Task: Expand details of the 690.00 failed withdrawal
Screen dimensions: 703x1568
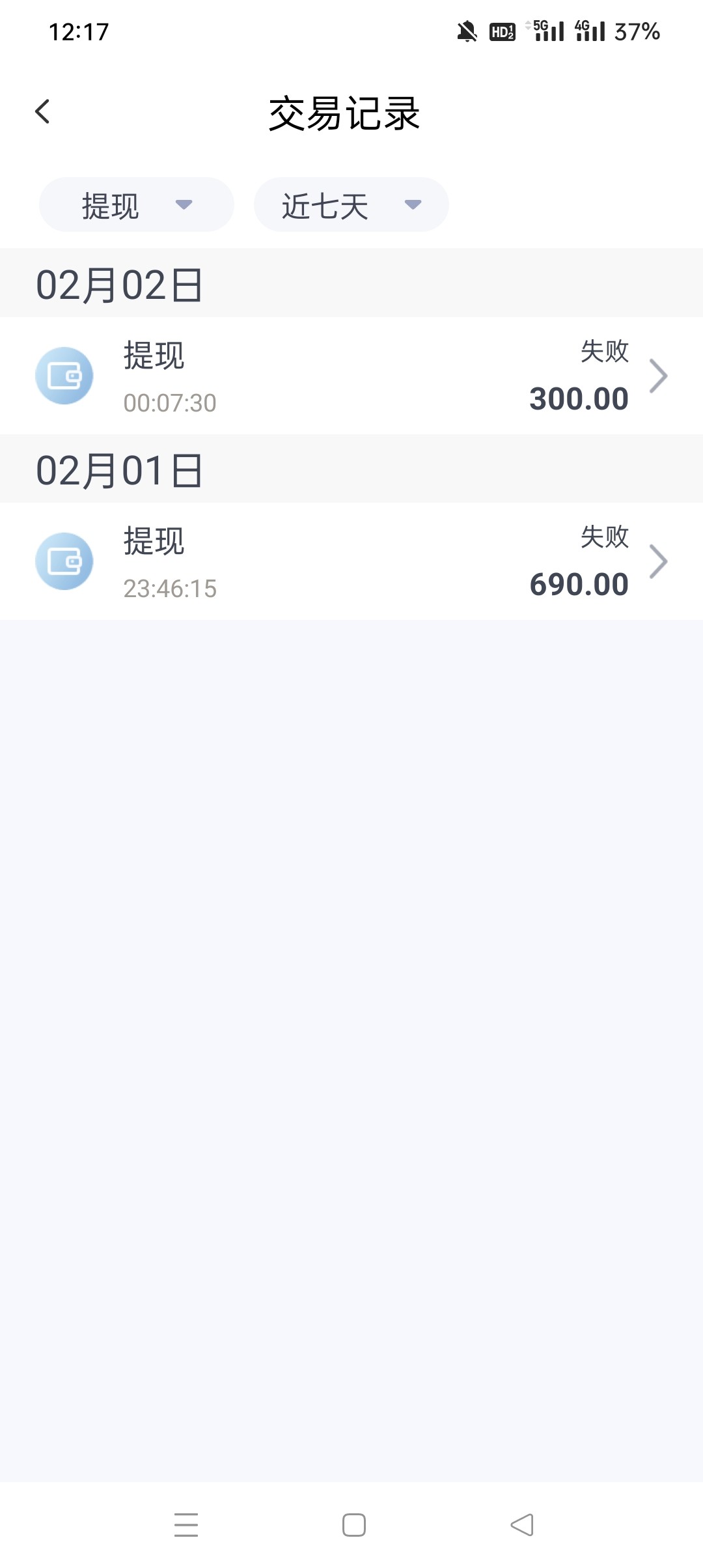Action: point(351,561)
